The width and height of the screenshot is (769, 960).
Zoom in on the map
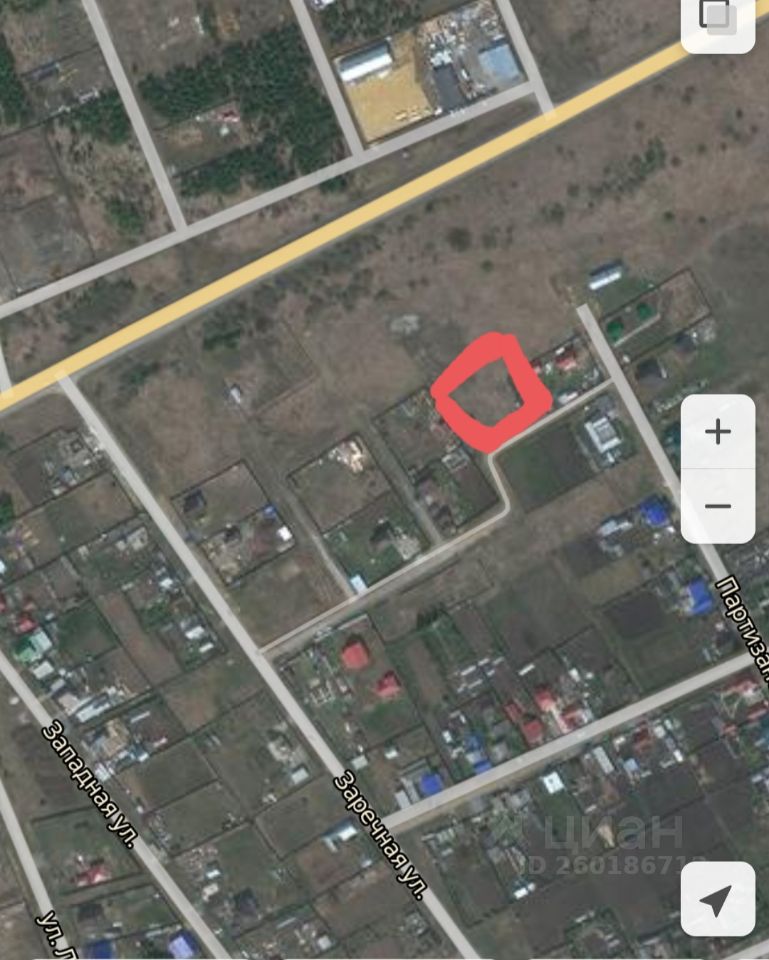[x=718, y=432]
